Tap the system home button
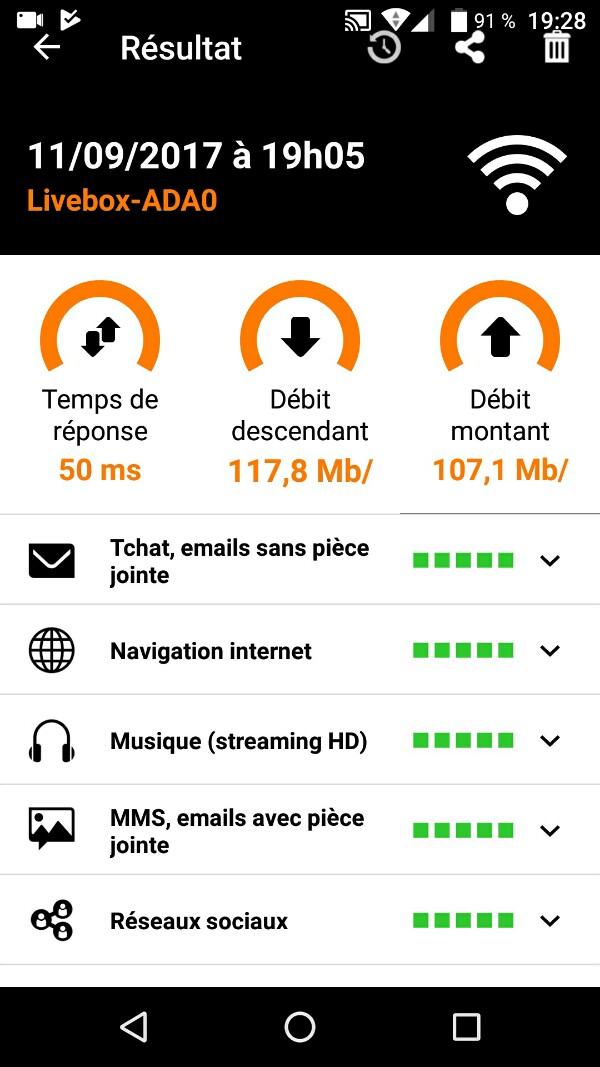 click(x=300, y=1027)
